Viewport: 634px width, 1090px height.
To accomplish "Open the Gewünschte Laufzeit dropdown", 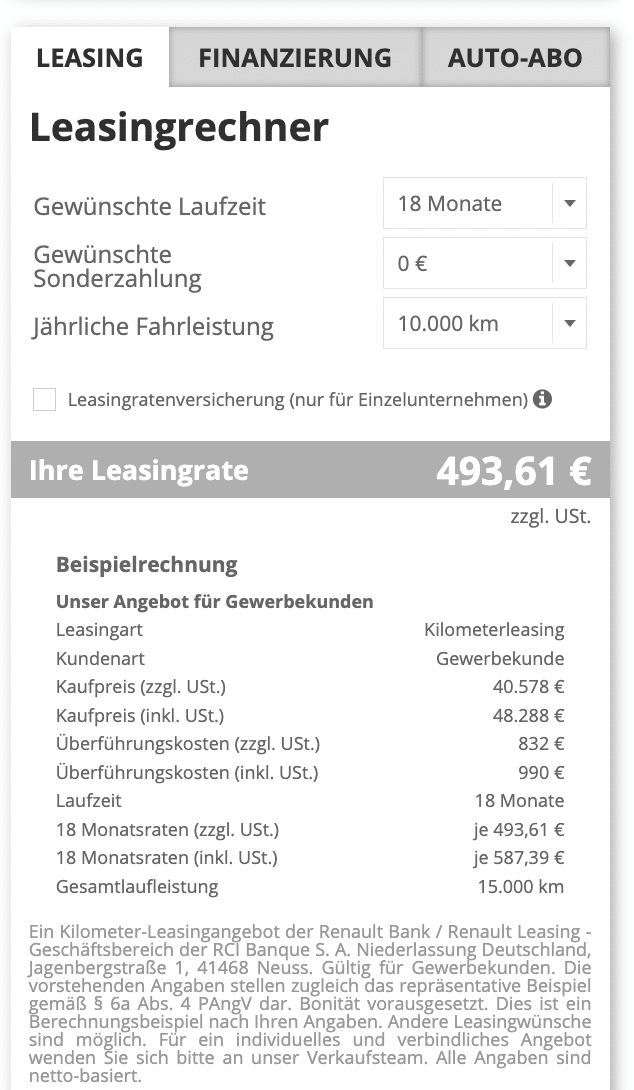I will click(485, 203).
